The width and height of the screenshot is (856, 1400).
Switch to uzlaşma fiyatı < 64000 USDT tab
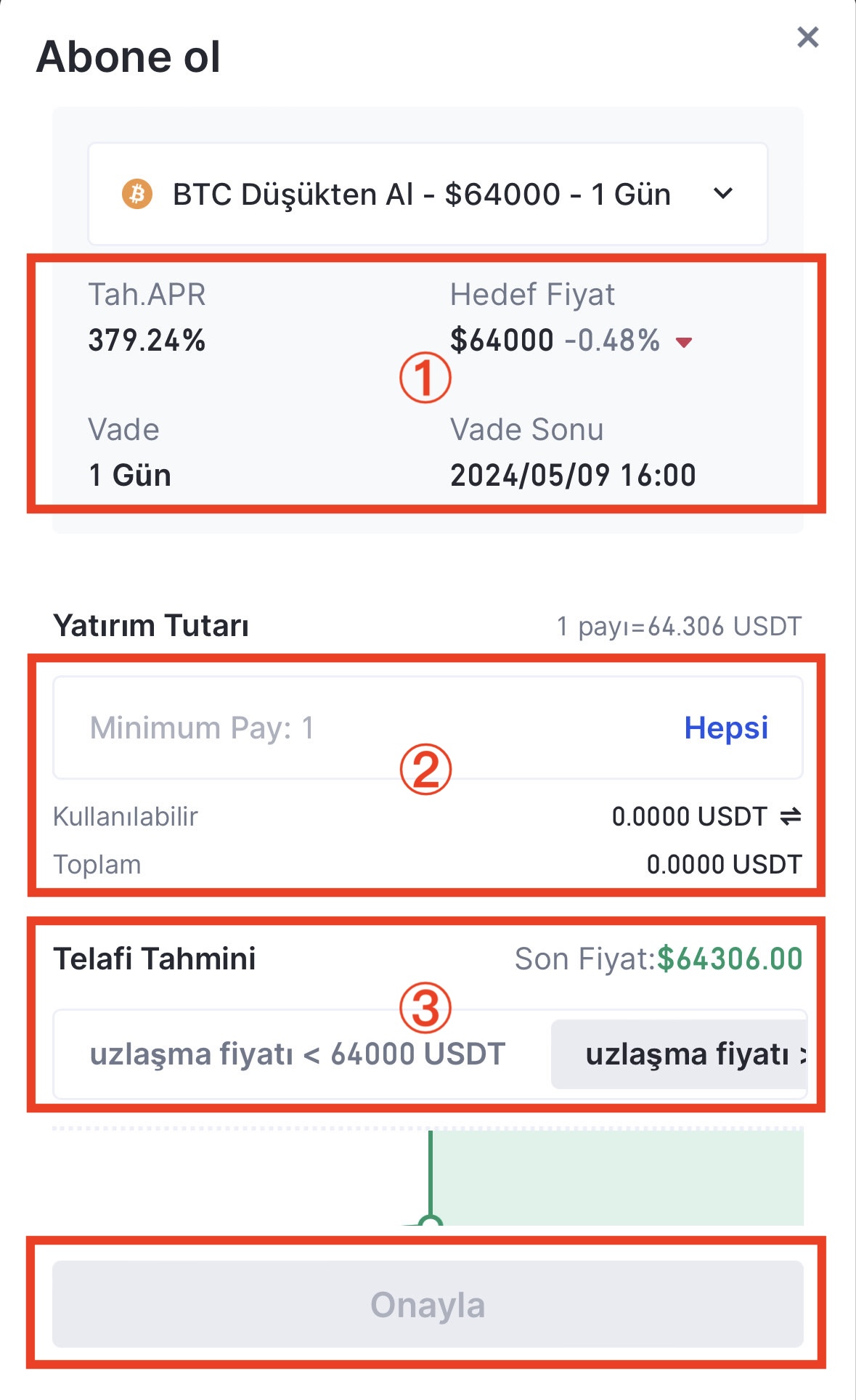(298, 1054)
